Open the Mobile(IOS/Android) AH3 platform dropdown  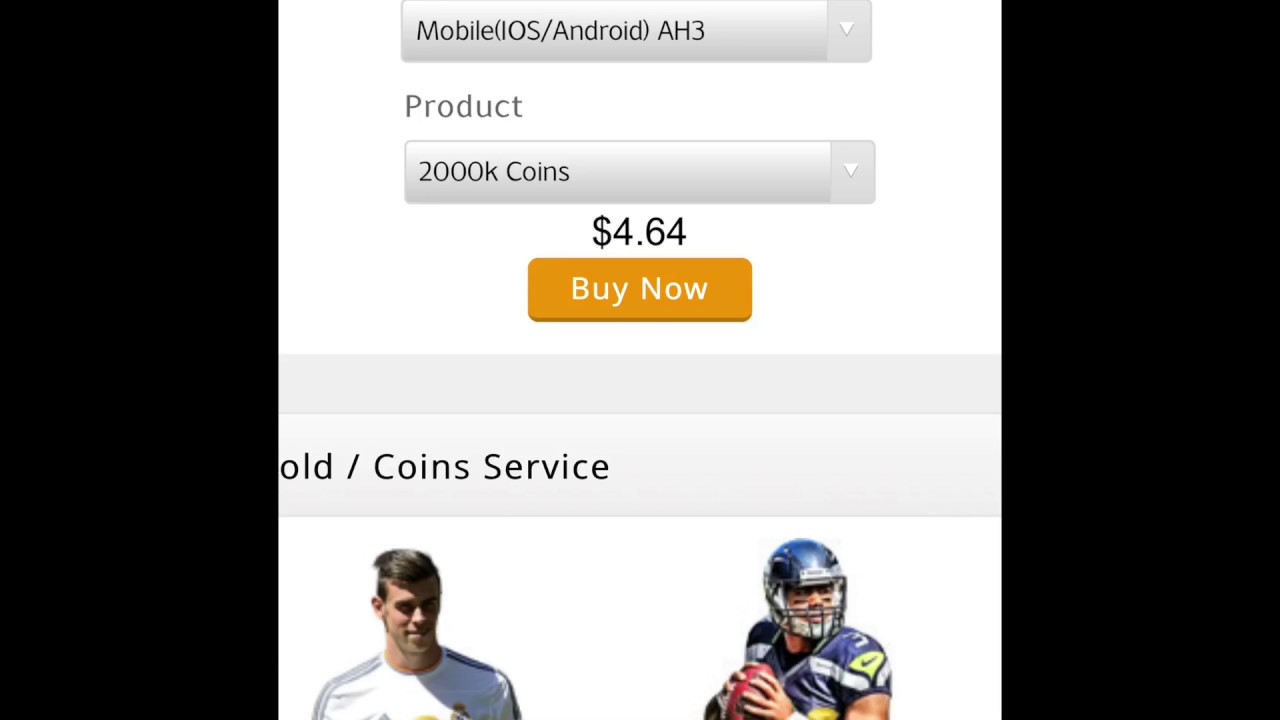[x=636, y=31]
